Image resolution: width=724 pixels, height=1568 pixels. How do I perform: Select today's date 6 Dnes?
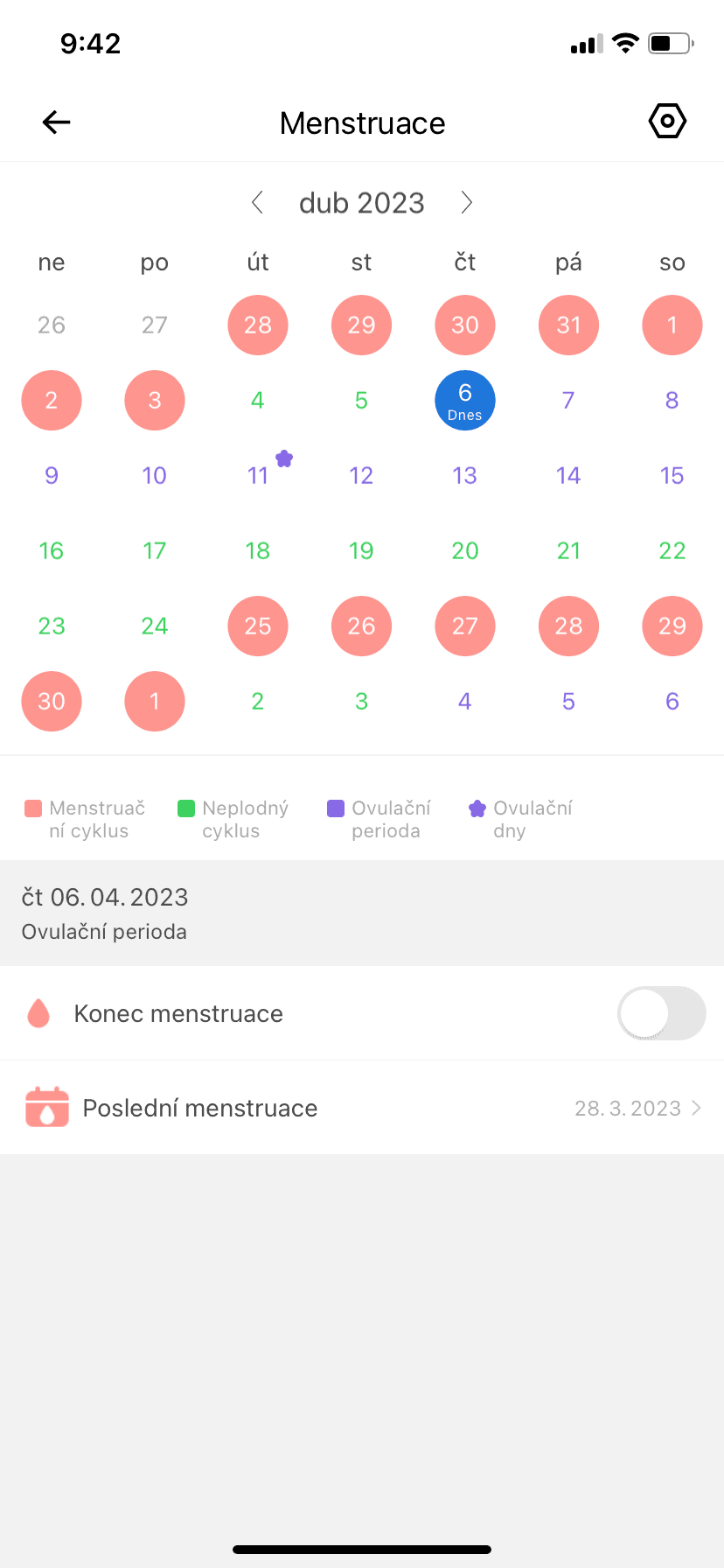pos(465,400)
